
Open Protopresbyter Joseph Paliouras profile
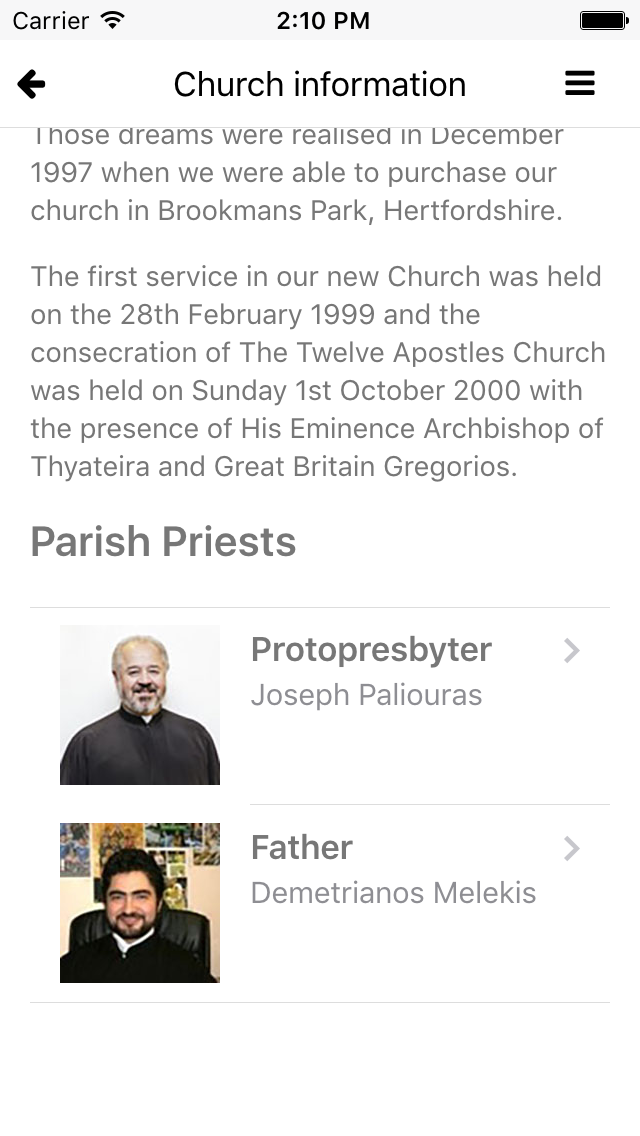[370, 670]
